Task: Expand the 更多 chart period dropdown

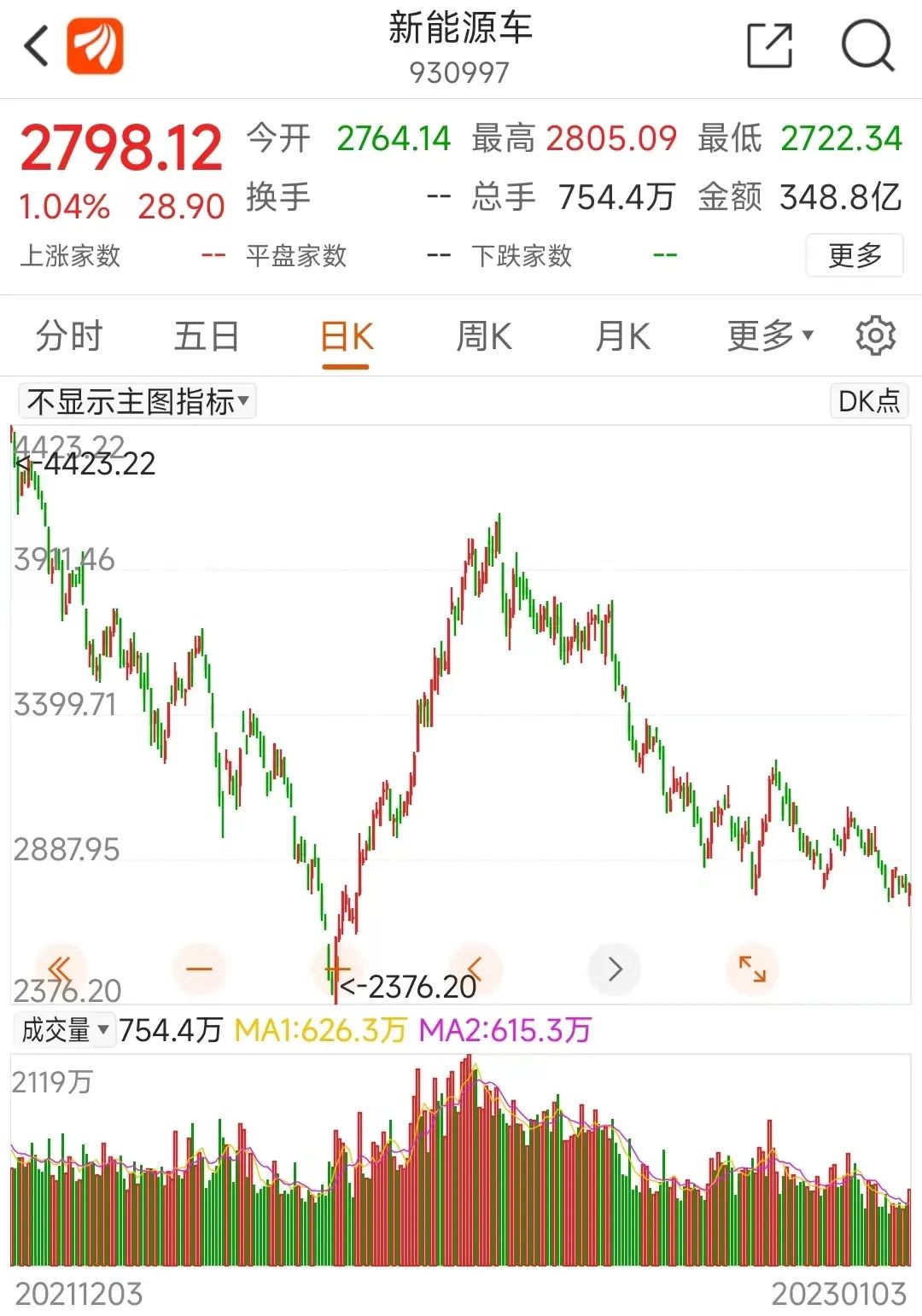Action: click(x=770, y=335)
